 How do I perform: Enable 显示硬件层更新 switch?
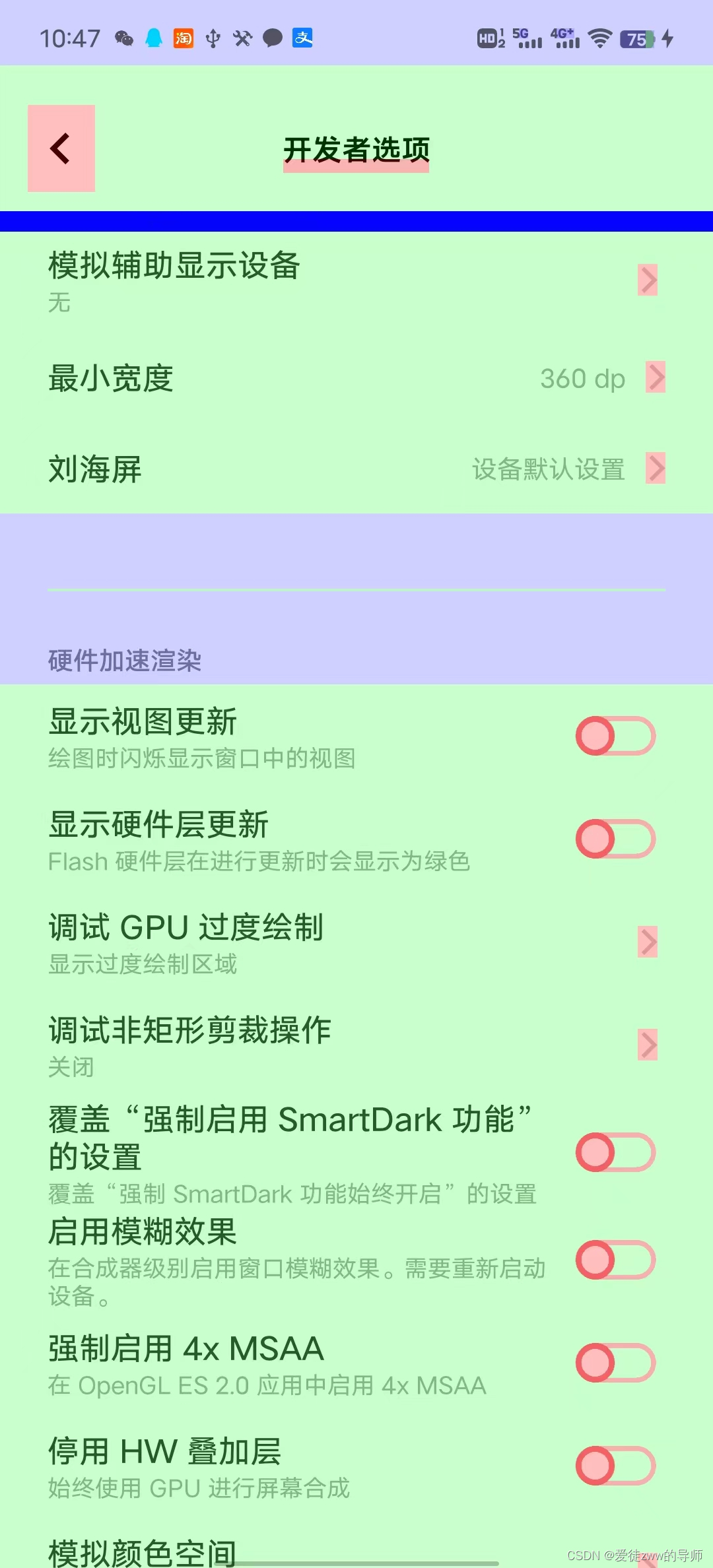pyautogui.click(x=615, y=839)
